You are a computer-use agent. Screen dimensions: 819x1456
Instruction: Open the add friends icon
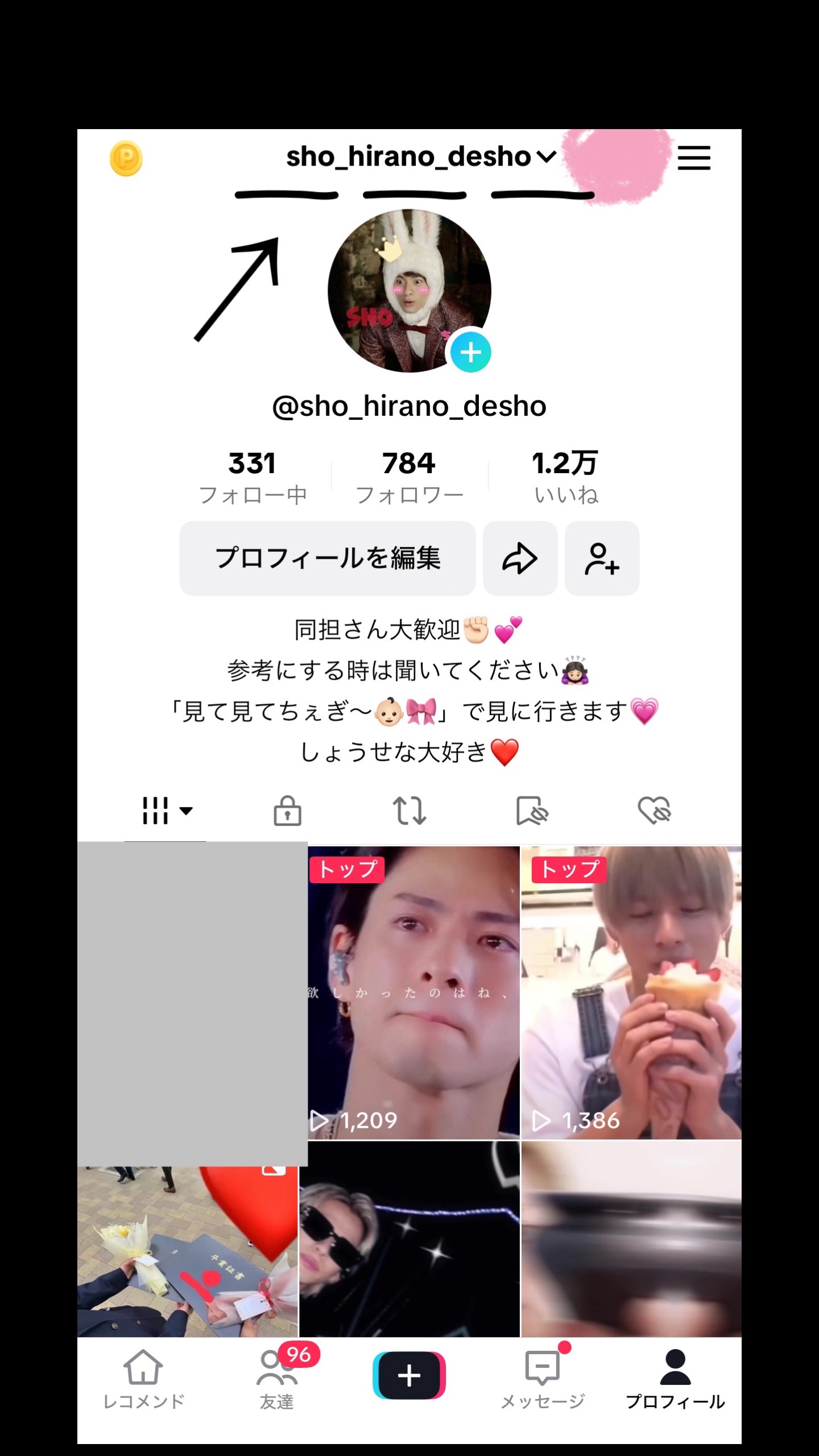point(602,558)
